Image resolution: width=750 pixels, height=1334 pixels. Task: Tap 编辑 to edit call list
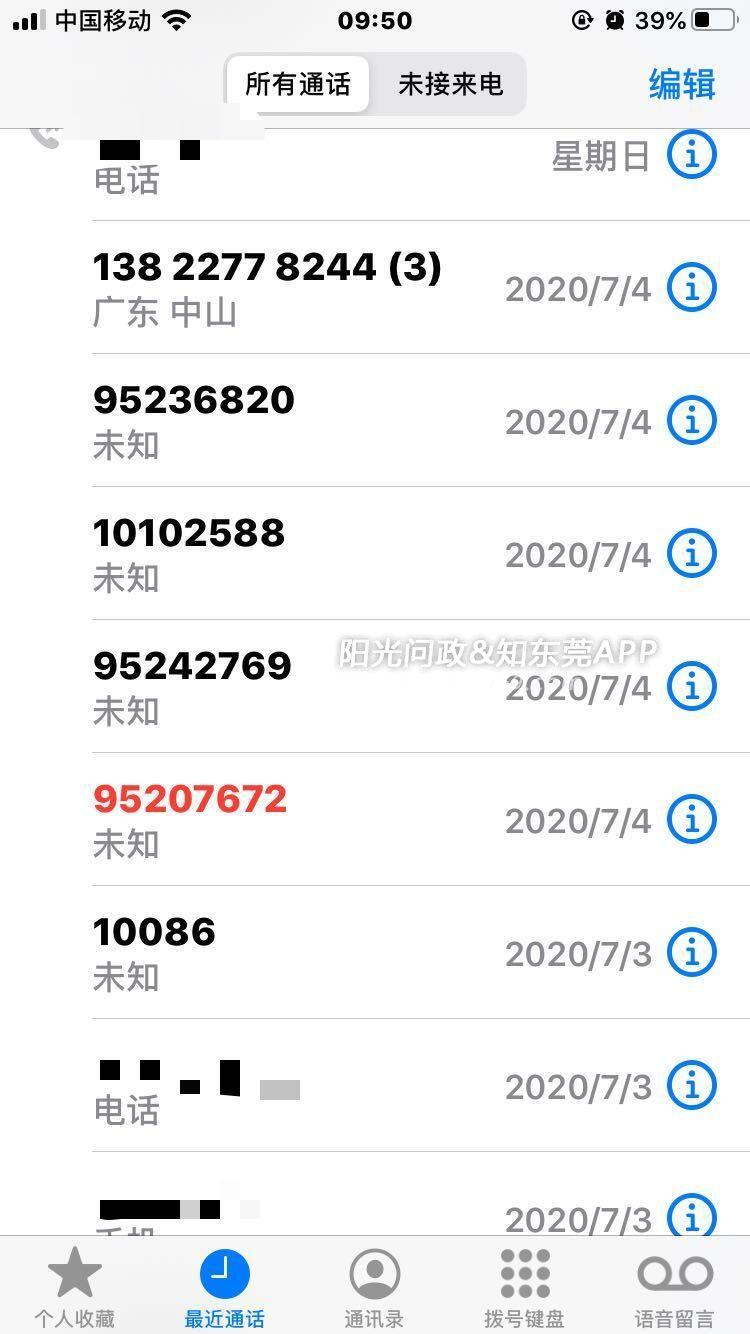(682, 84)
